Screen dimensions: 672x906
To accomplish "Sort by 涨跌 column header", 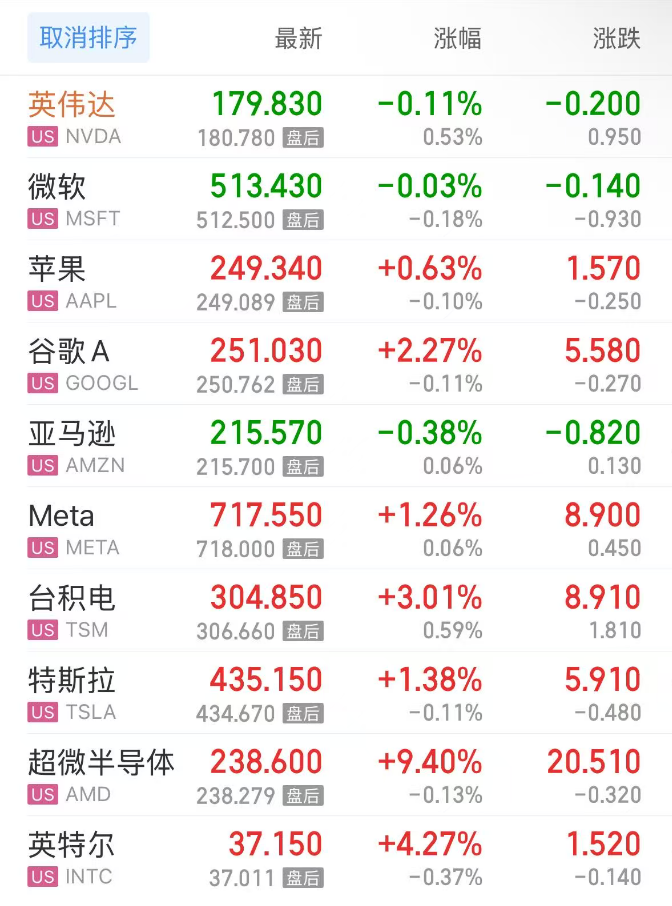I will (616, 39).
